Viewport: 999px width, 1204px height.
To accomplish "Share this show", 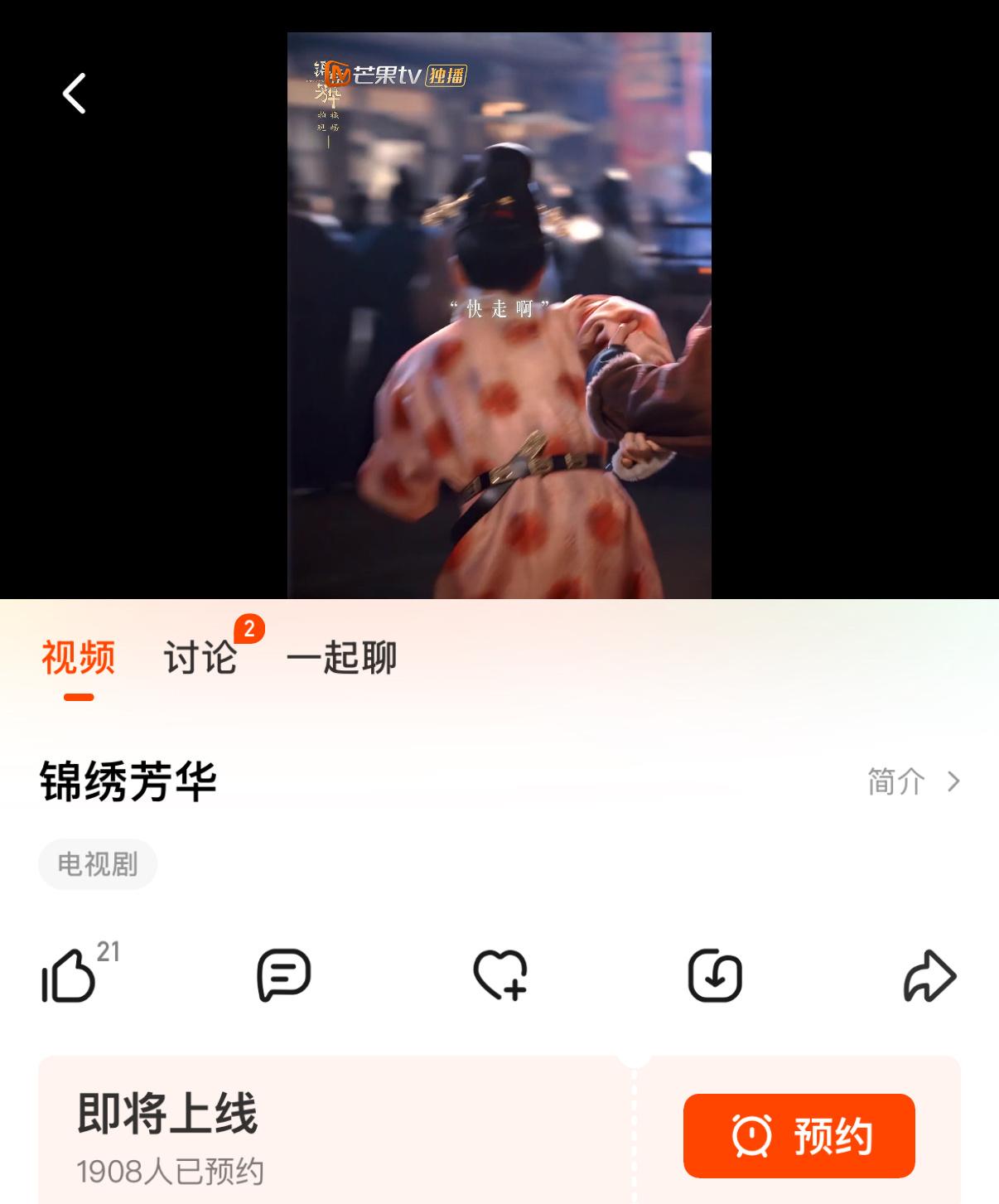I will click(929, 975).
